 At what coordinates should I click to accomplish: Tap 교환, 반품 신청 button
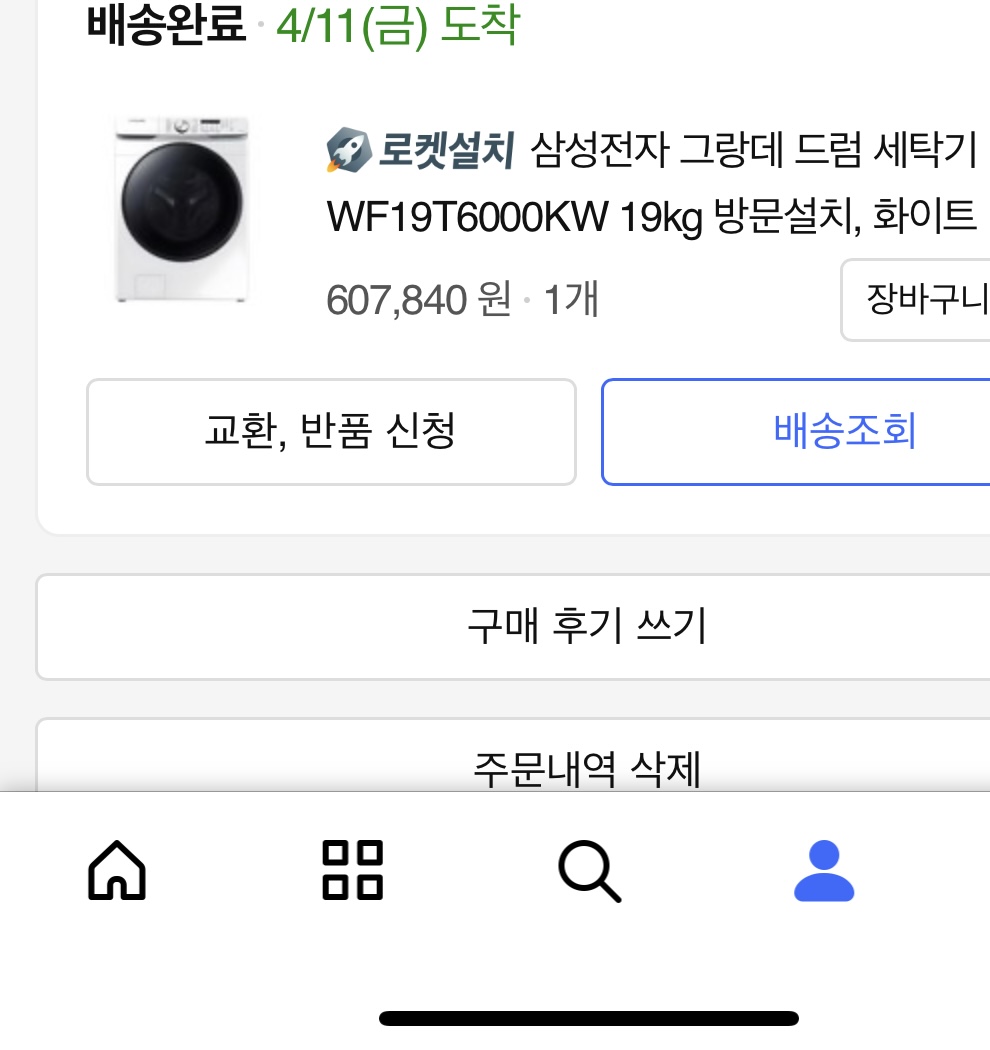click(x=331, y=432)
